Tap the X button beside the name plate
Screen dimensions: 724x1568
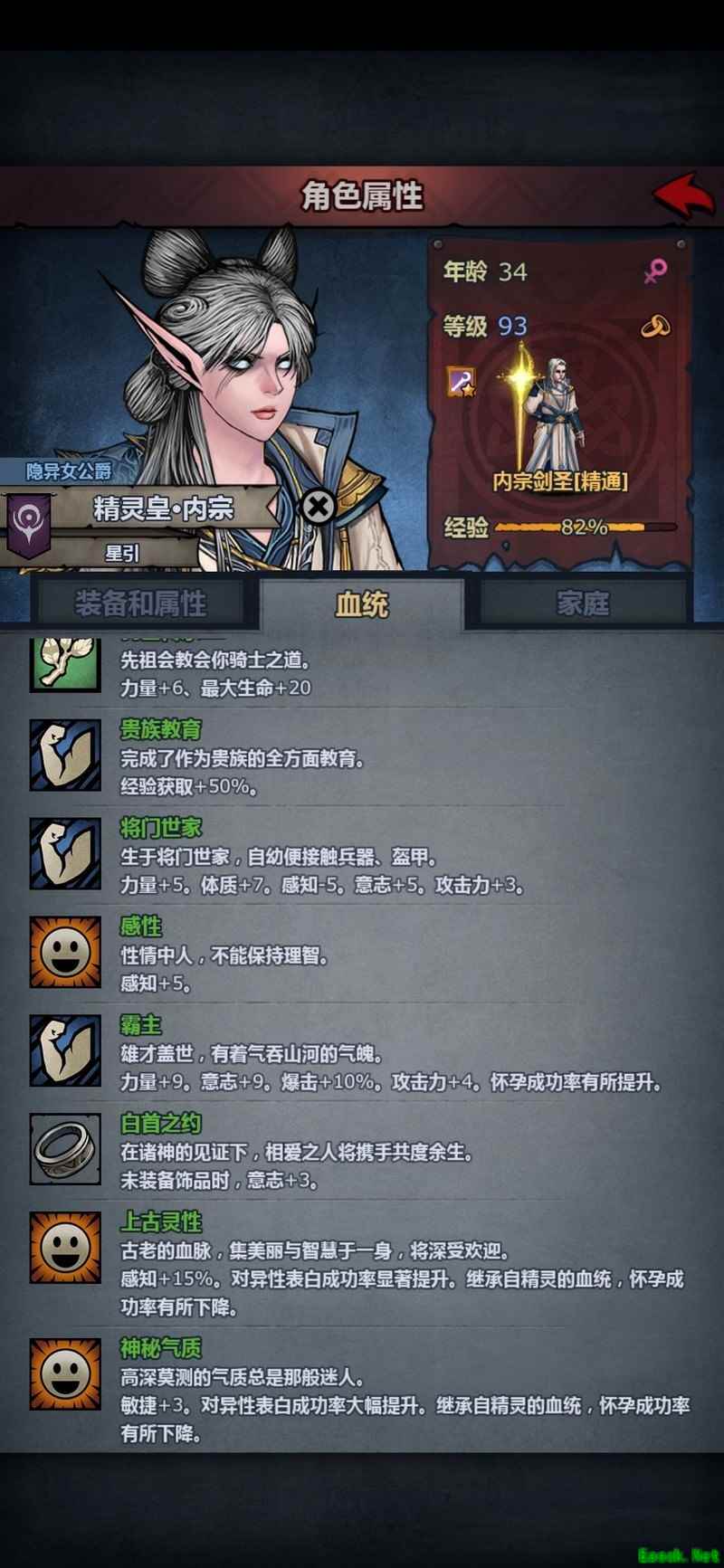(x=318, y=507)
